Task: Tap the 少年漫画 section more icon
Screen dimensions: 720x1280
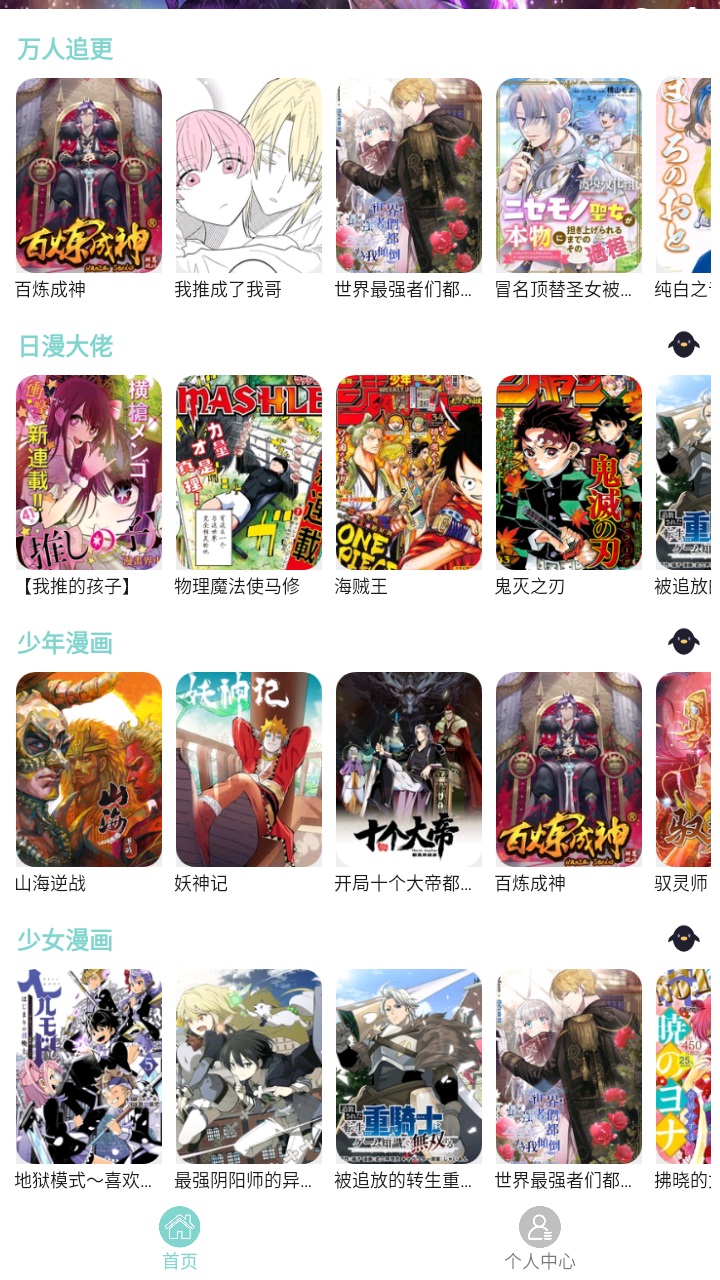Action: coord(684,642)
